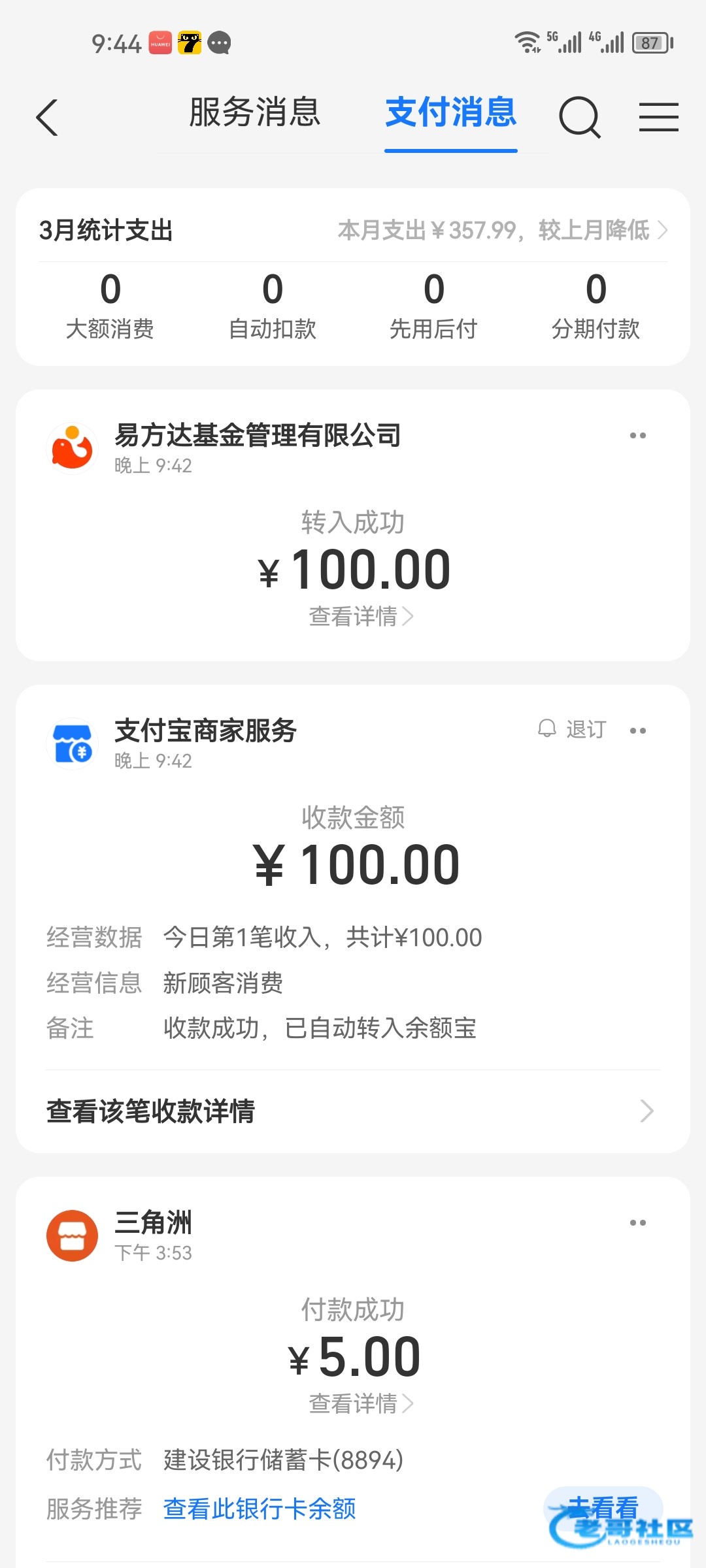Switch to the 服务消息 tab
Viewport: 706px width, 1568px height.
(254, 112)
